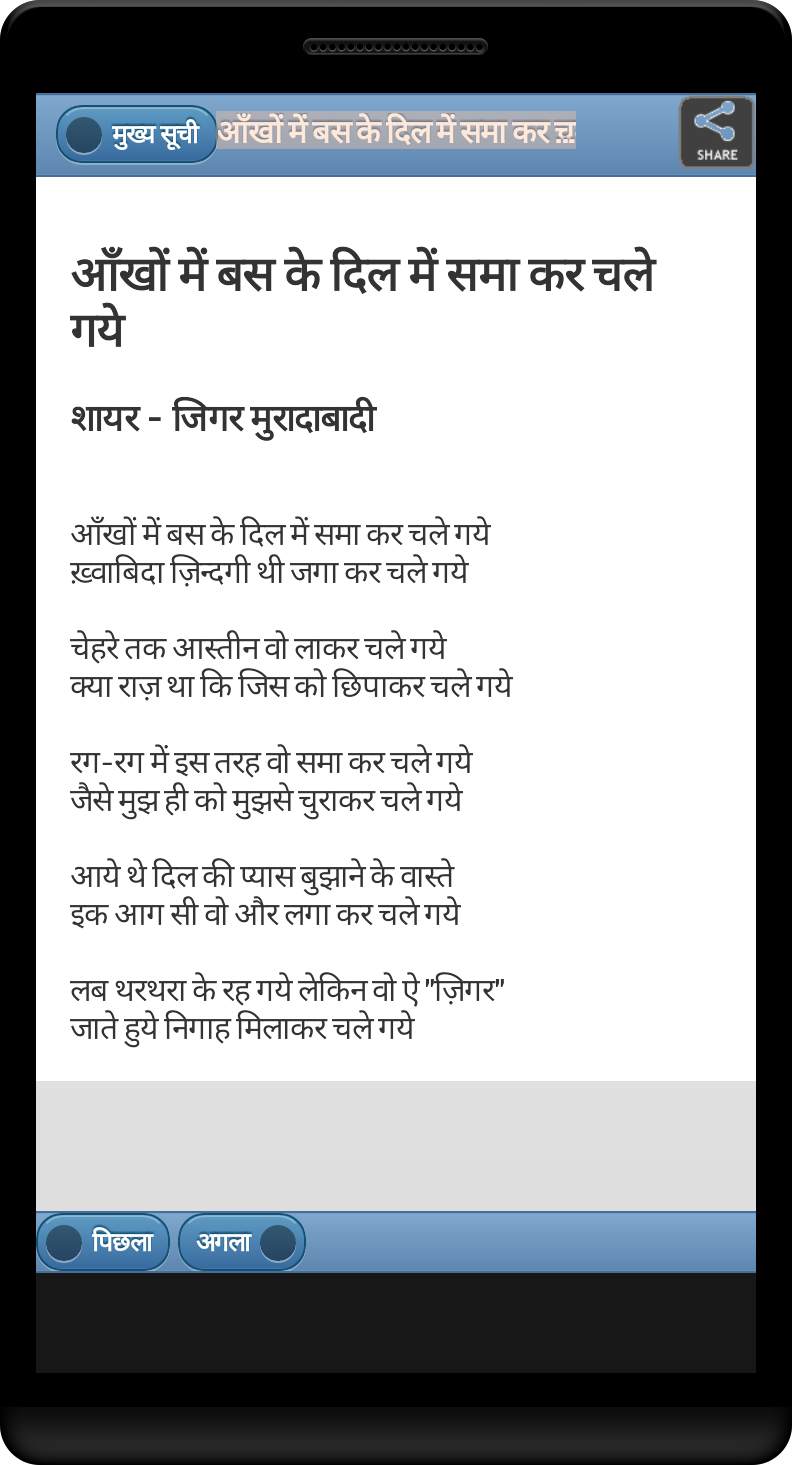
Task: Share this ghazal using the share icon
Action: tap(716, 133)
